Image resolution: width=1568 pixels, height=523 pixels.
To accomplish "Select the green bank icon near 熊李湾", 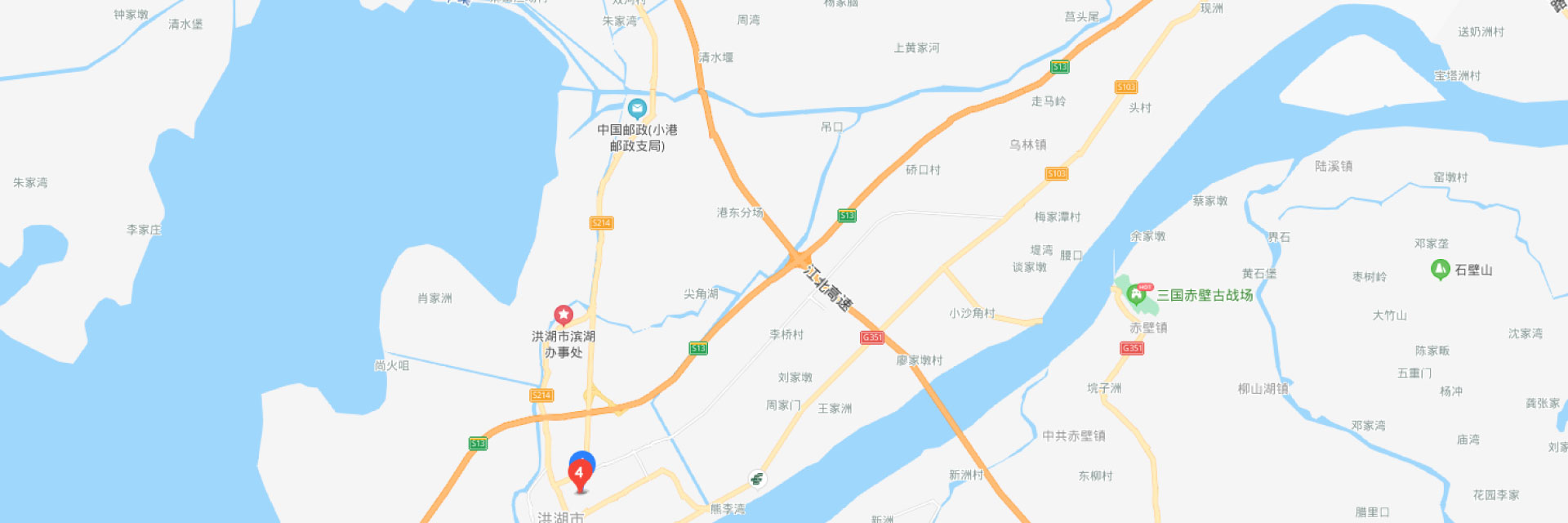I will 758,479.
